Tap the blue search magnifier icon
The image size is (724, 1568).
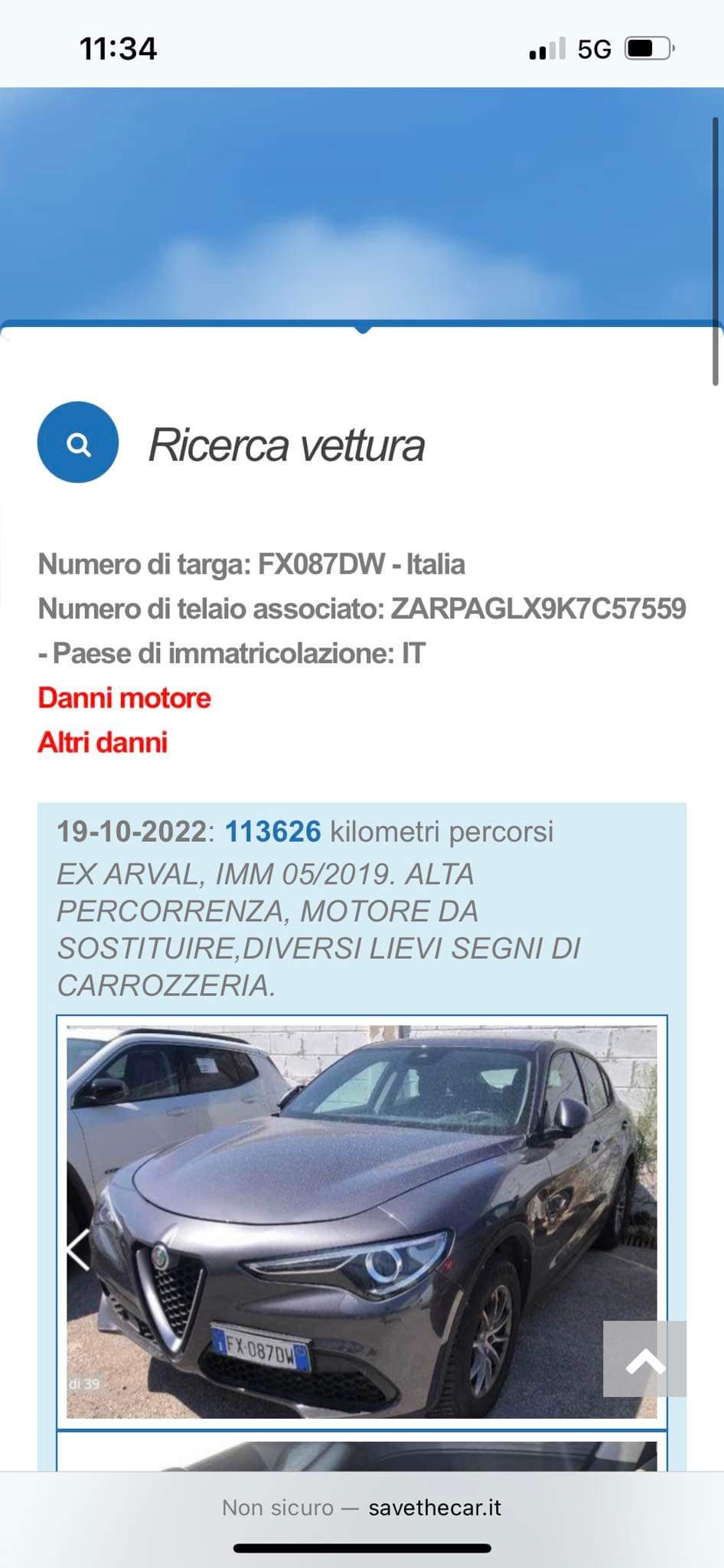coord(78,443)
